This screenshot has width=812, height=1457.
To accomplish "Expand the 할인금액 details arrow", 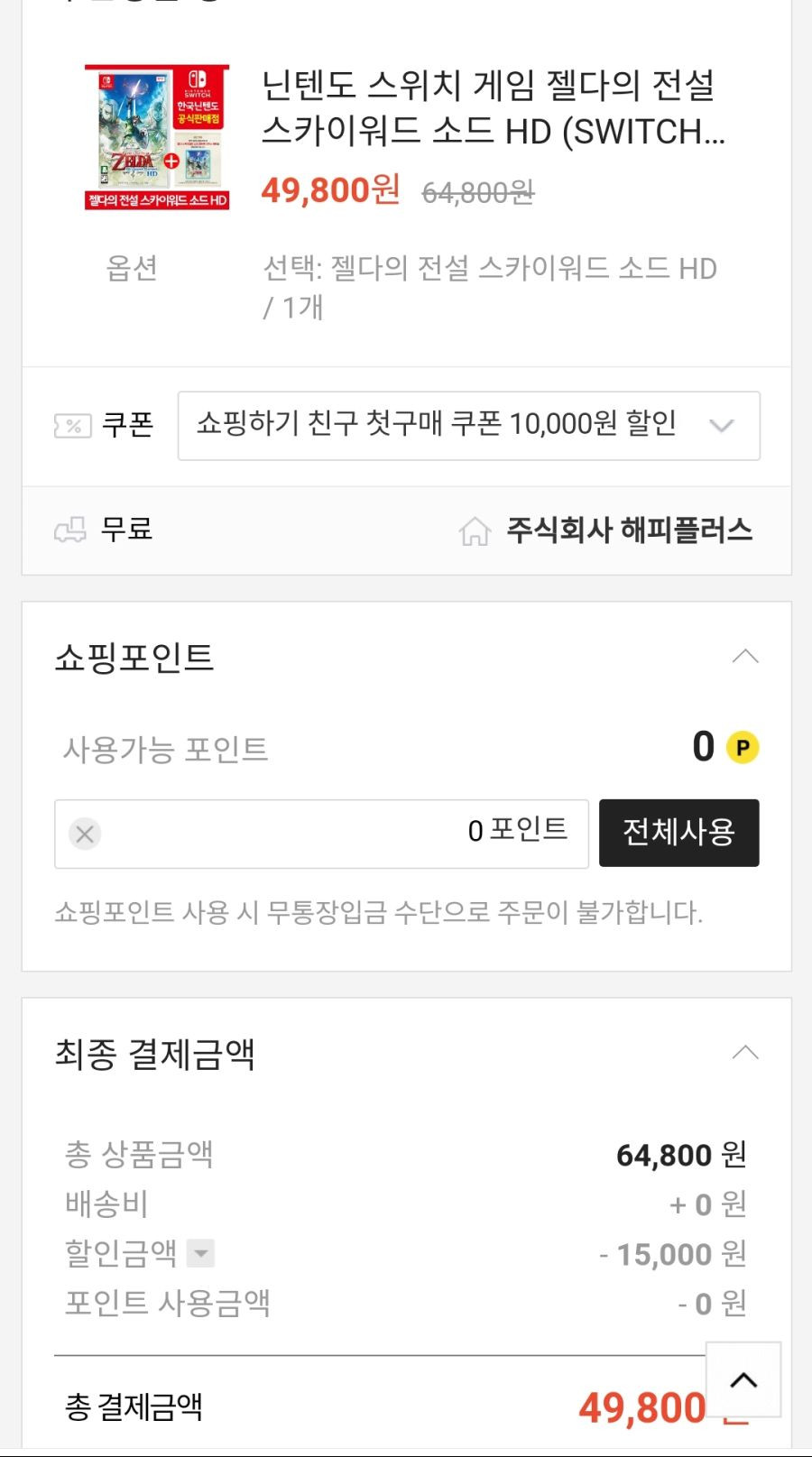I will [x=200, y=1253].
